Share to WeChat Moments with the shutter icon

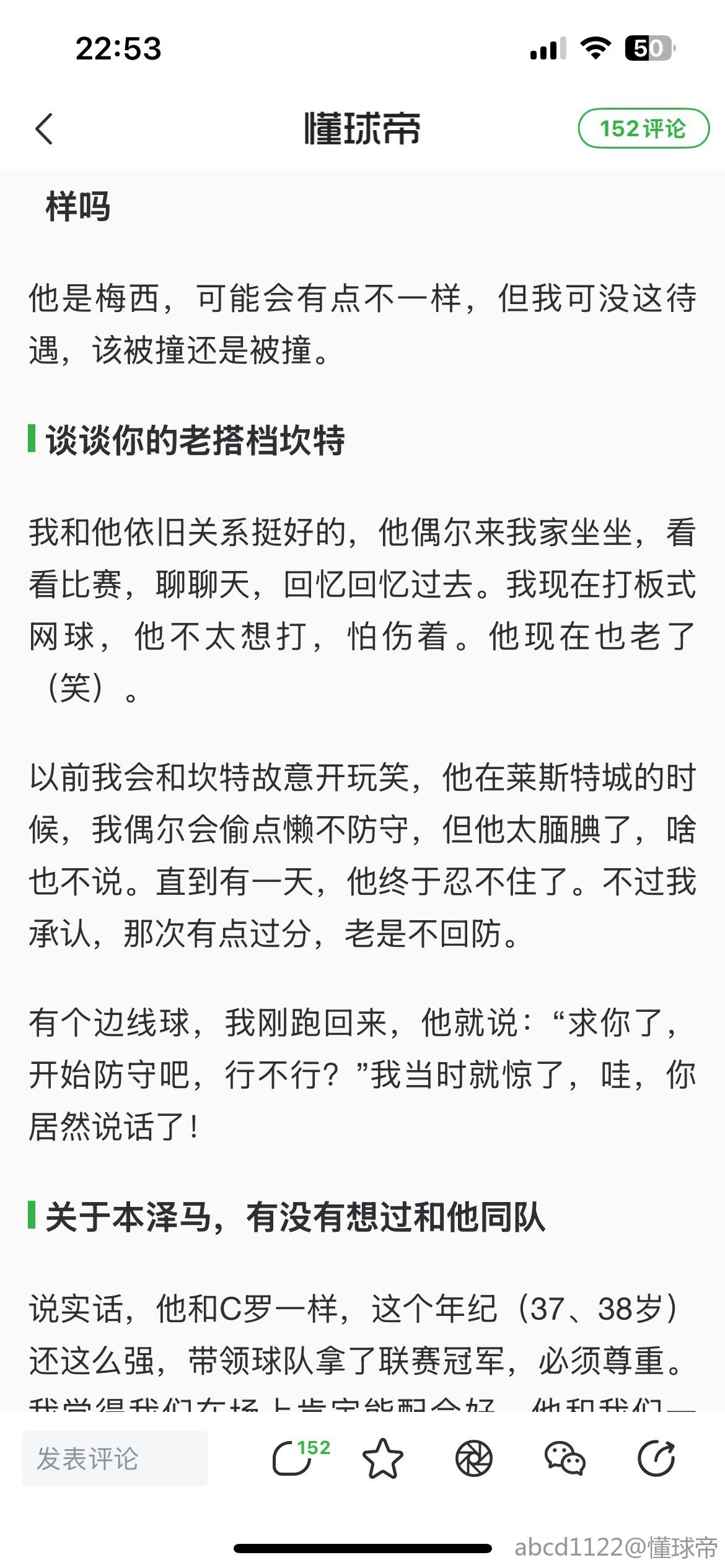pos(473,1458)
